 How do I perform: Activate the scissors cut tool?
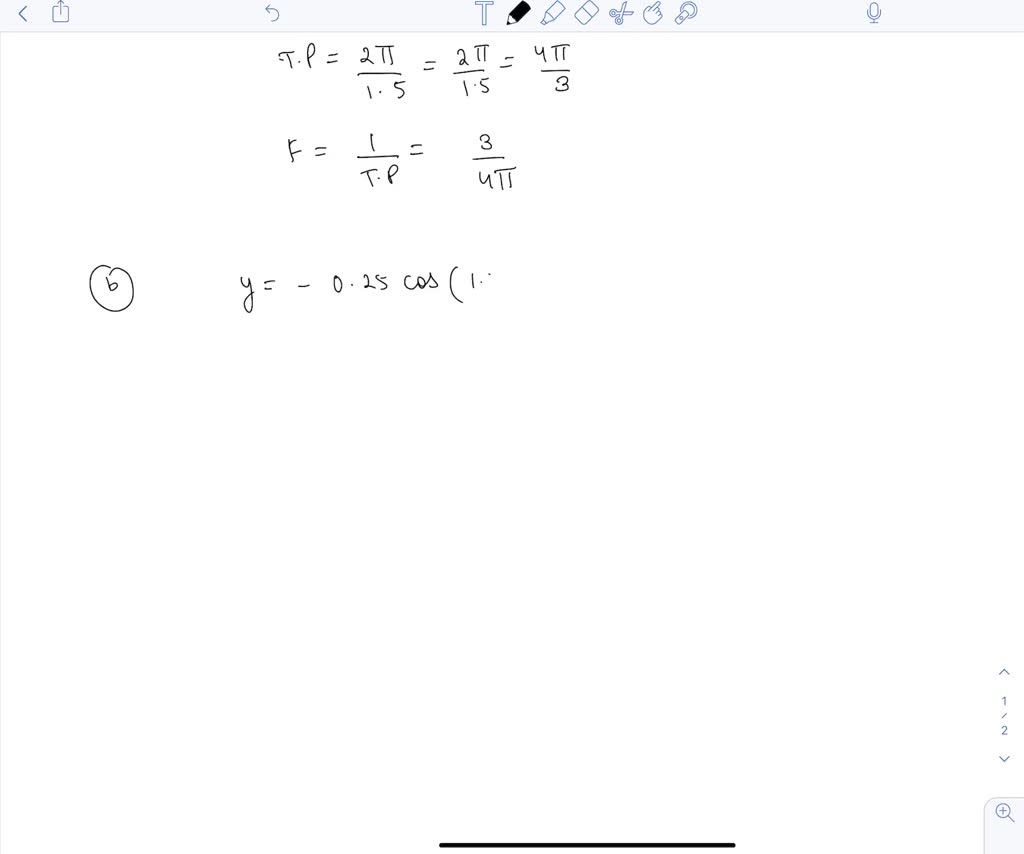(620, 13)
